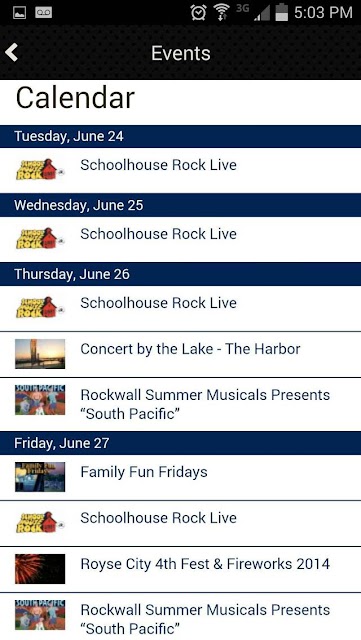Open Thursday's South Pacific musical event
Image resolution: width=361 pixels, height=640 pixels.
tap(180, 404)
